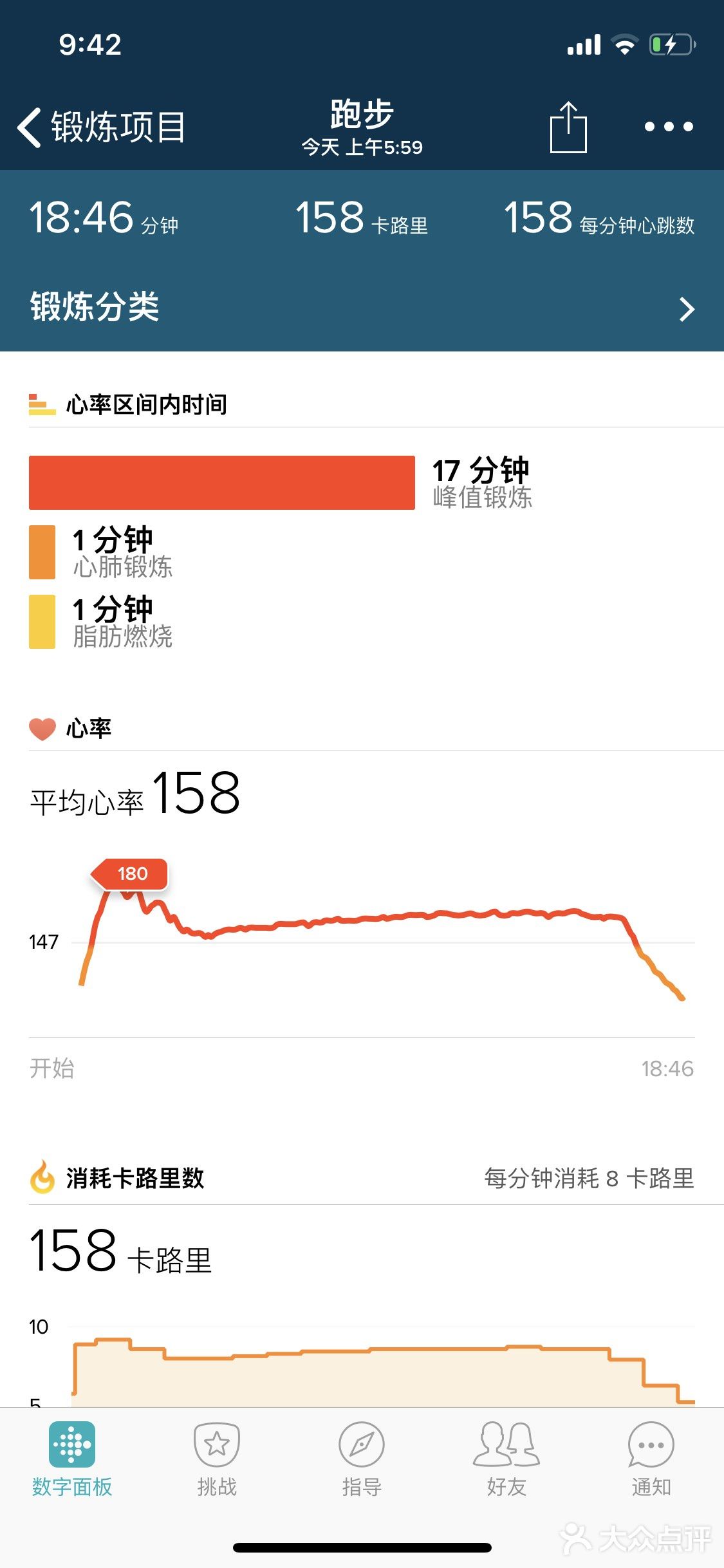
Task: Tap the 跑步 workout title
Action: [x=362, y=115]
